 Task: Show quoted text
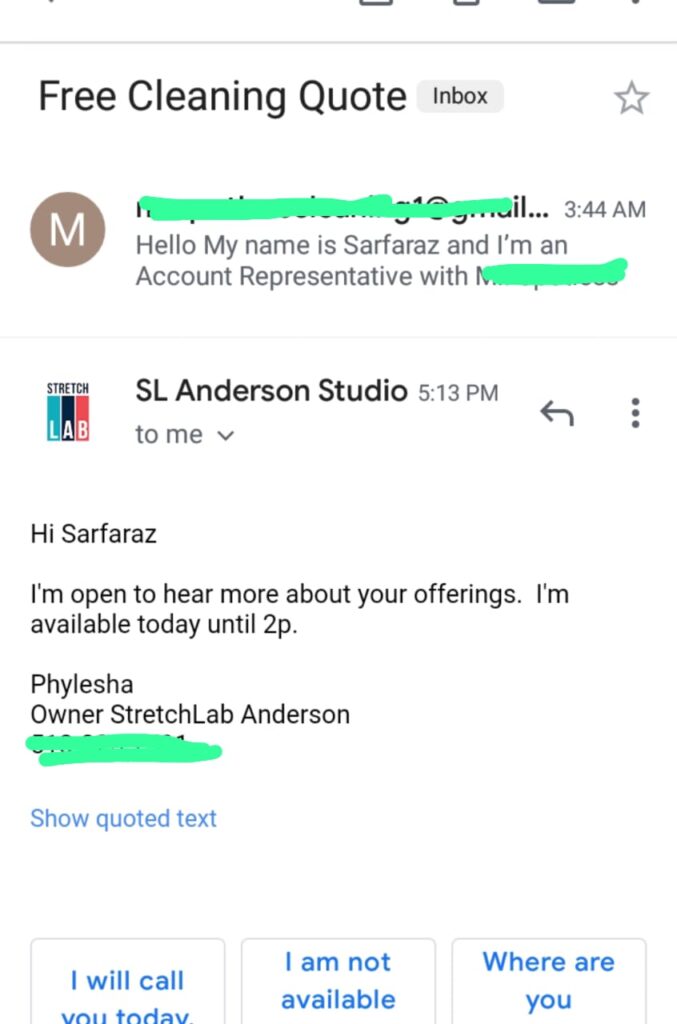pos(123,818)
